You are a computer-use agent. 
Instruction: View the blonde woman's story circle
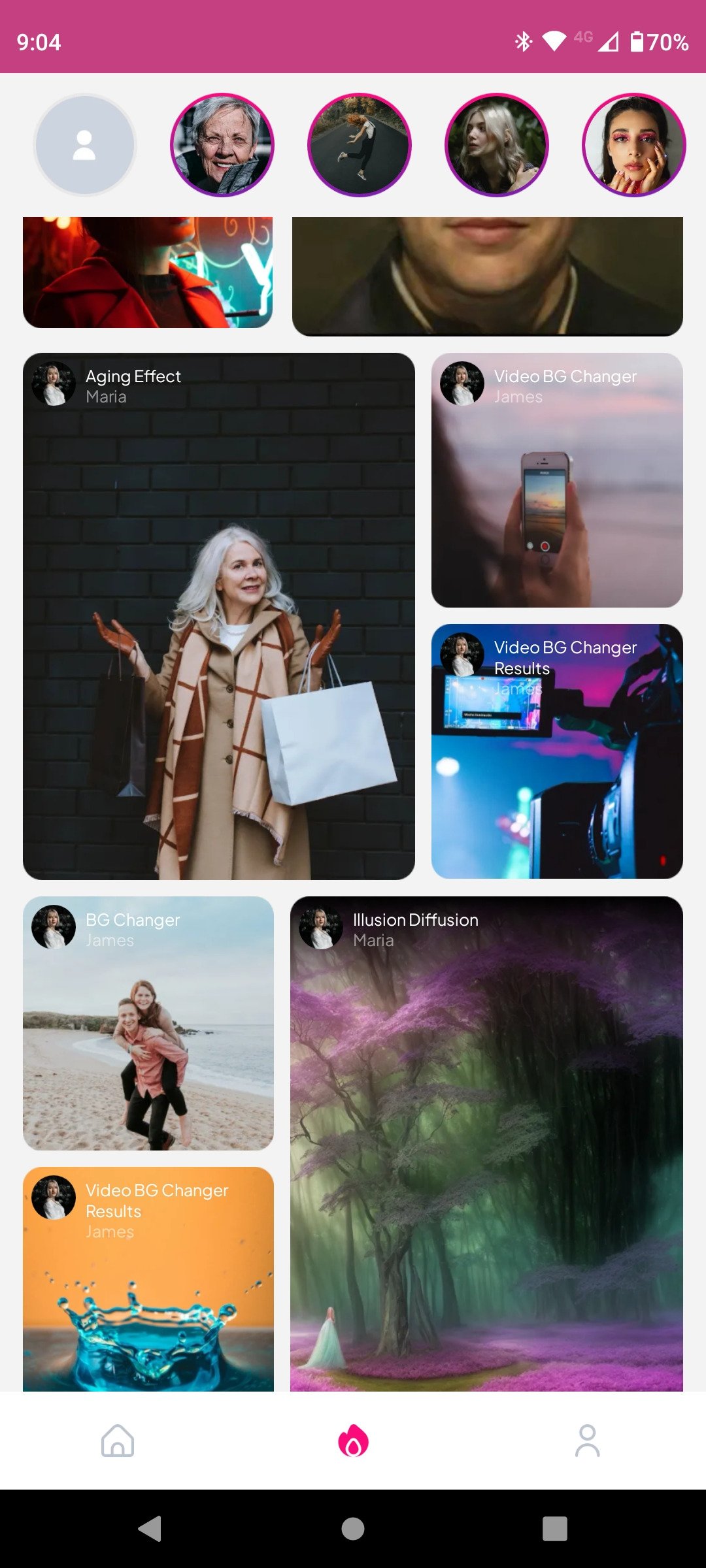(x=497, y=145)
